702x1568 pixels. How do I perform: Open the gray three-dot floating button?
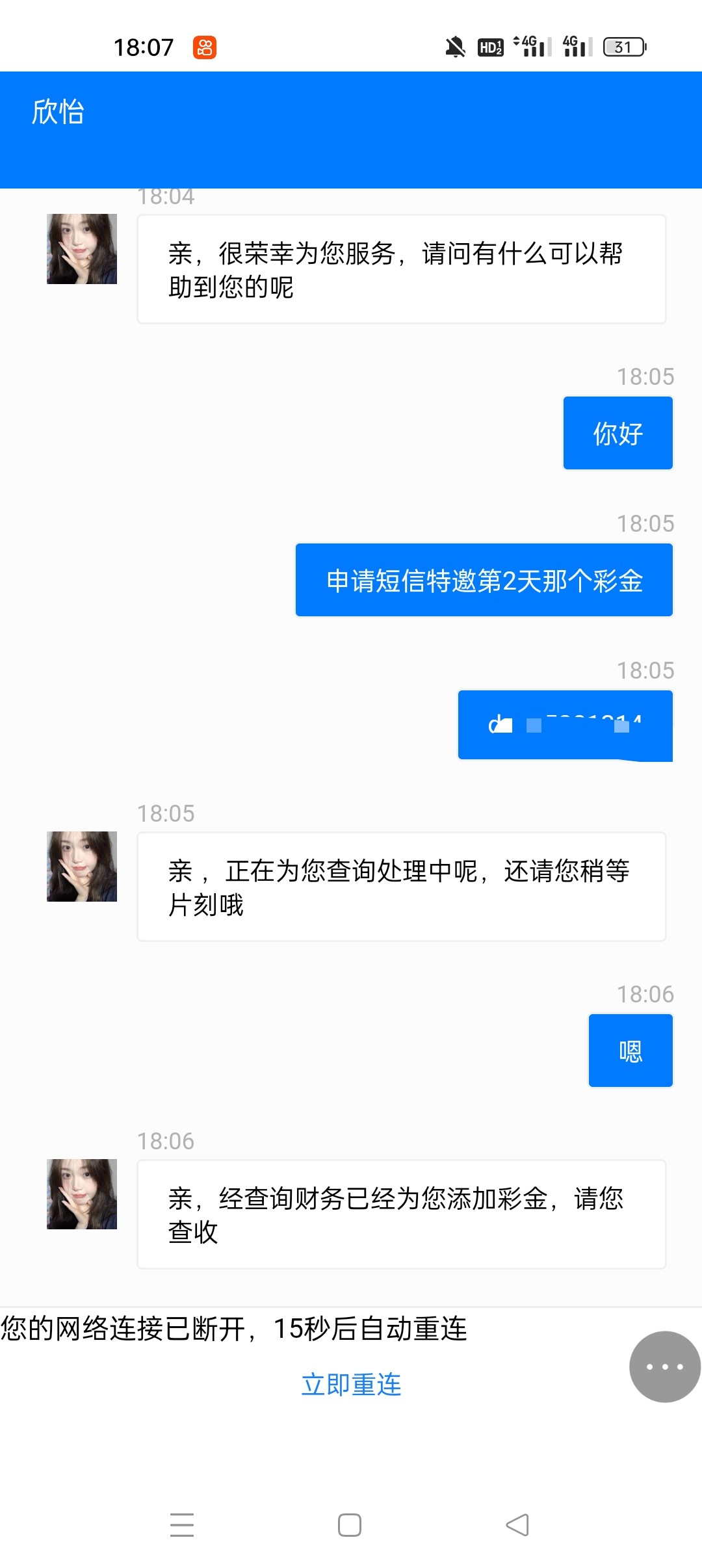(664, 1366)
